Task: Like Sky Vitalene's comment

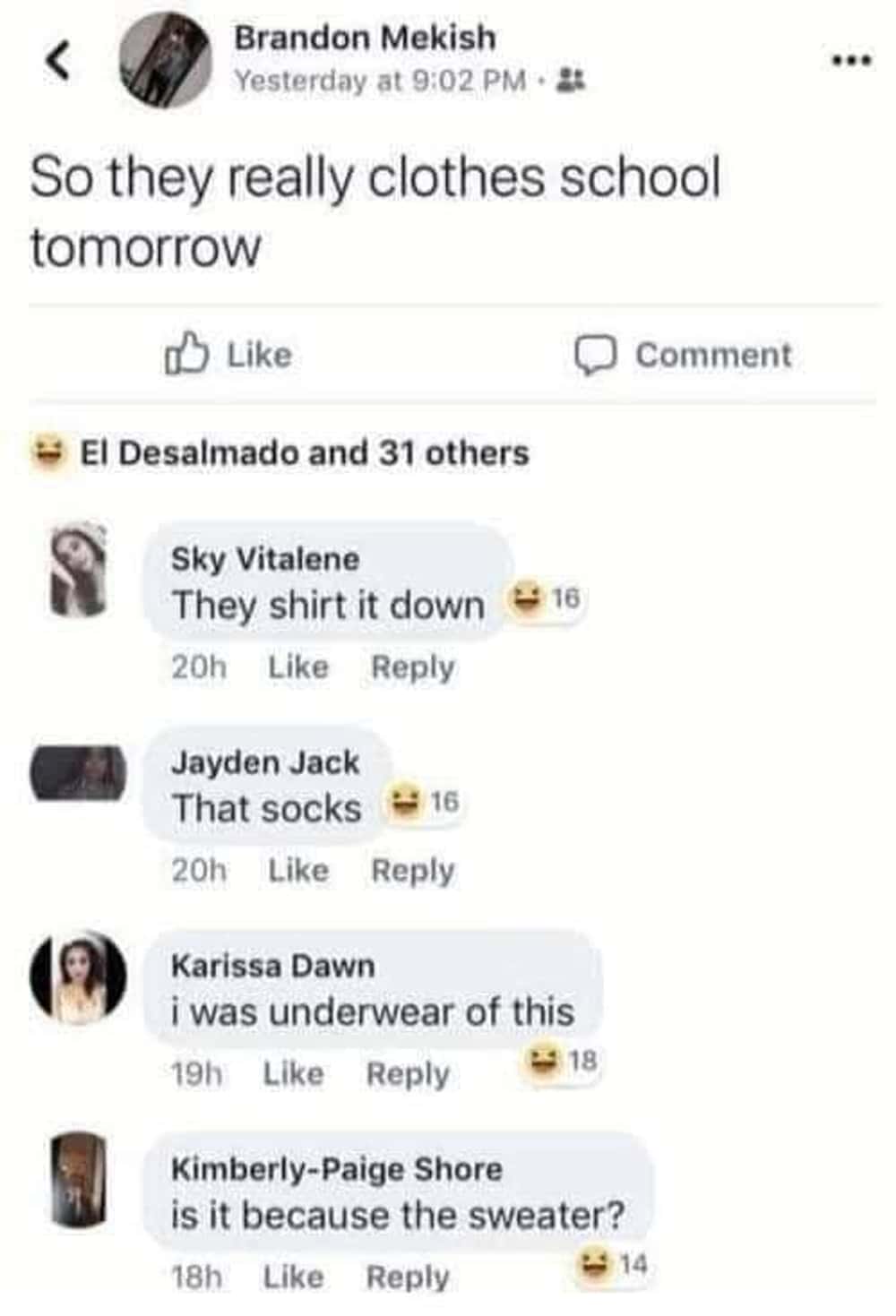Action: 298,667
